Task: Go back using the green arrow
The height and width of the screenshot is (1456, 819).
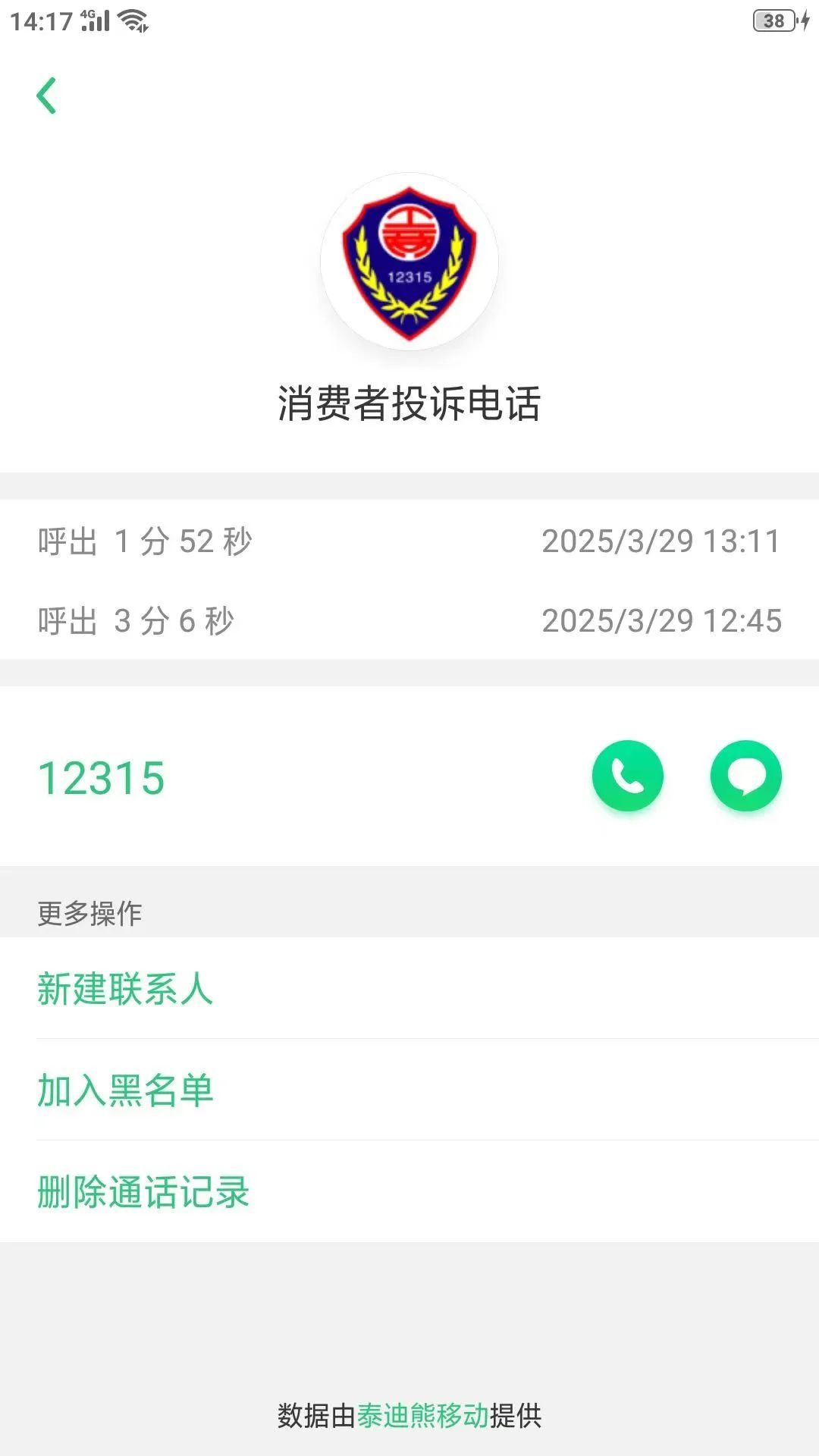Action: pos(47,96)
